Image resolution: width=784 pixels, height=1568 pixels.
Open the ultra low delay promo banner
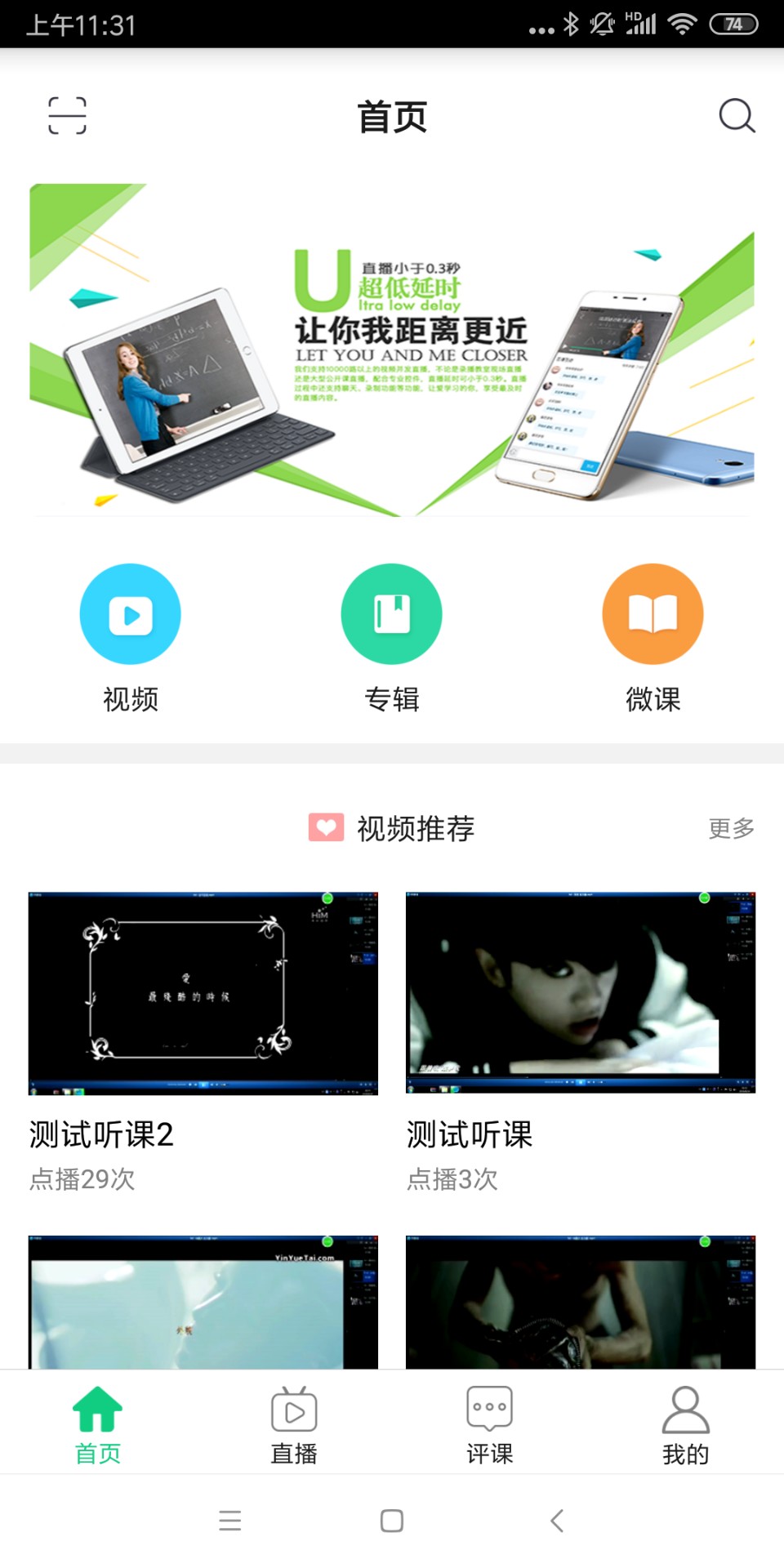[x=392, y=350]
